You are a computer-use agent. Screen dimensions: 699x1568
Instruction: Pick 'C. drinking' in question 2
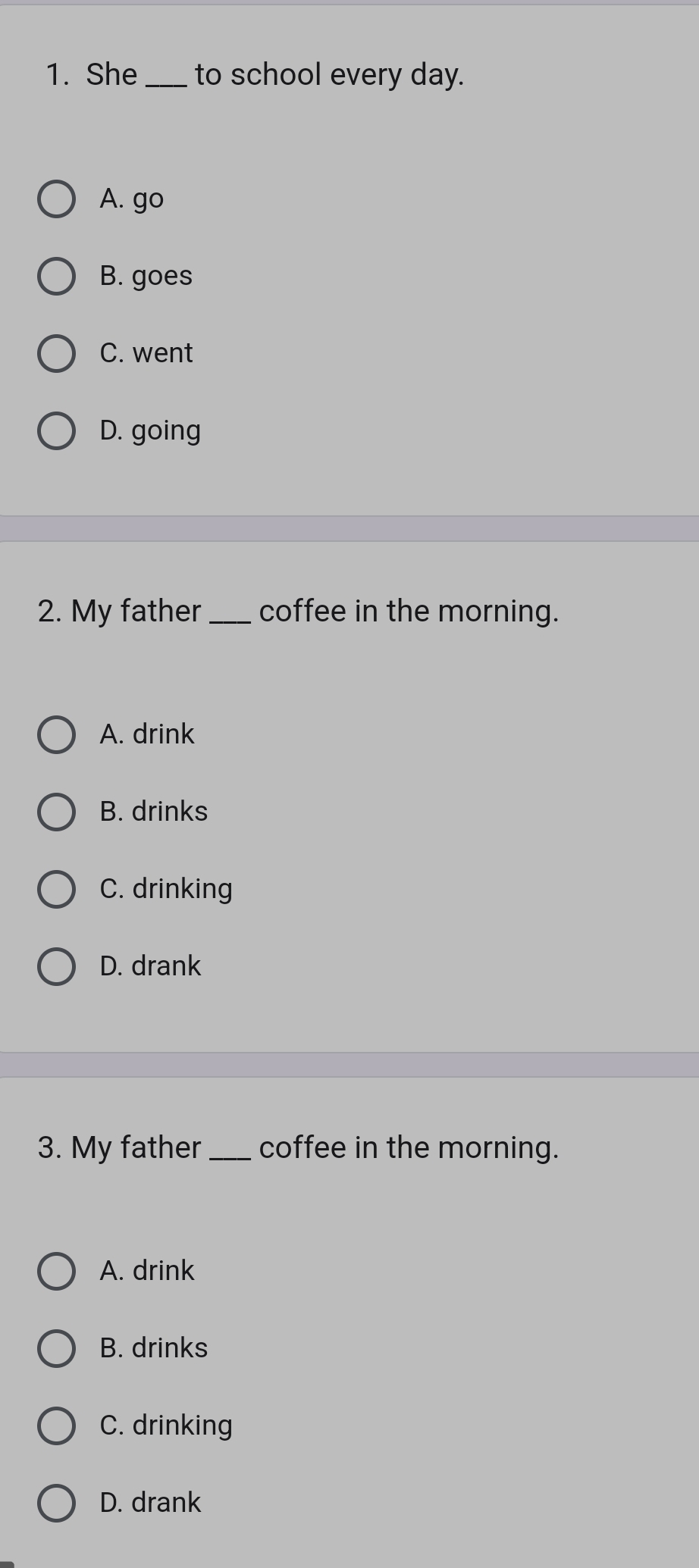tap(56, 890)
